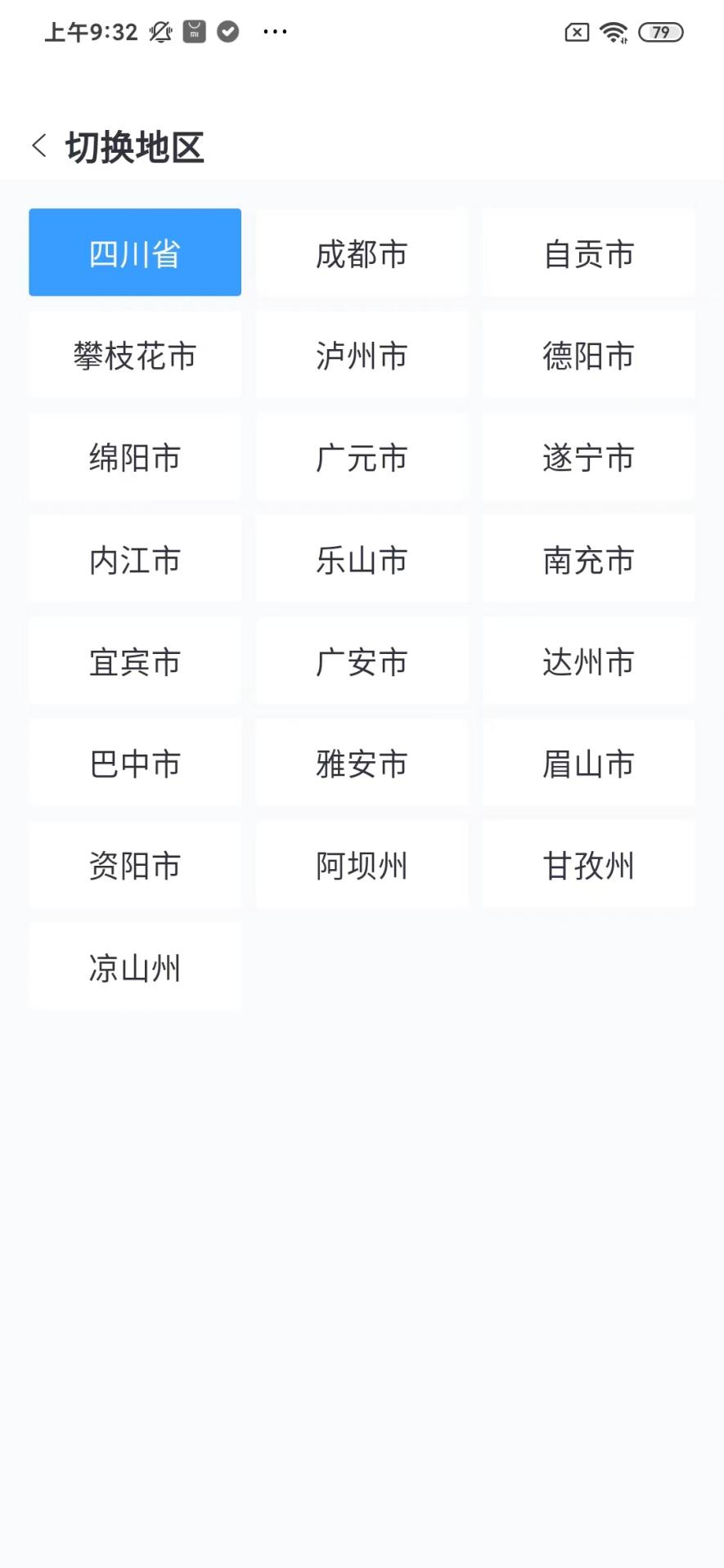Switch region to 成都市
The height and width of the screenshot is (1568, 724).
point(362,252)
